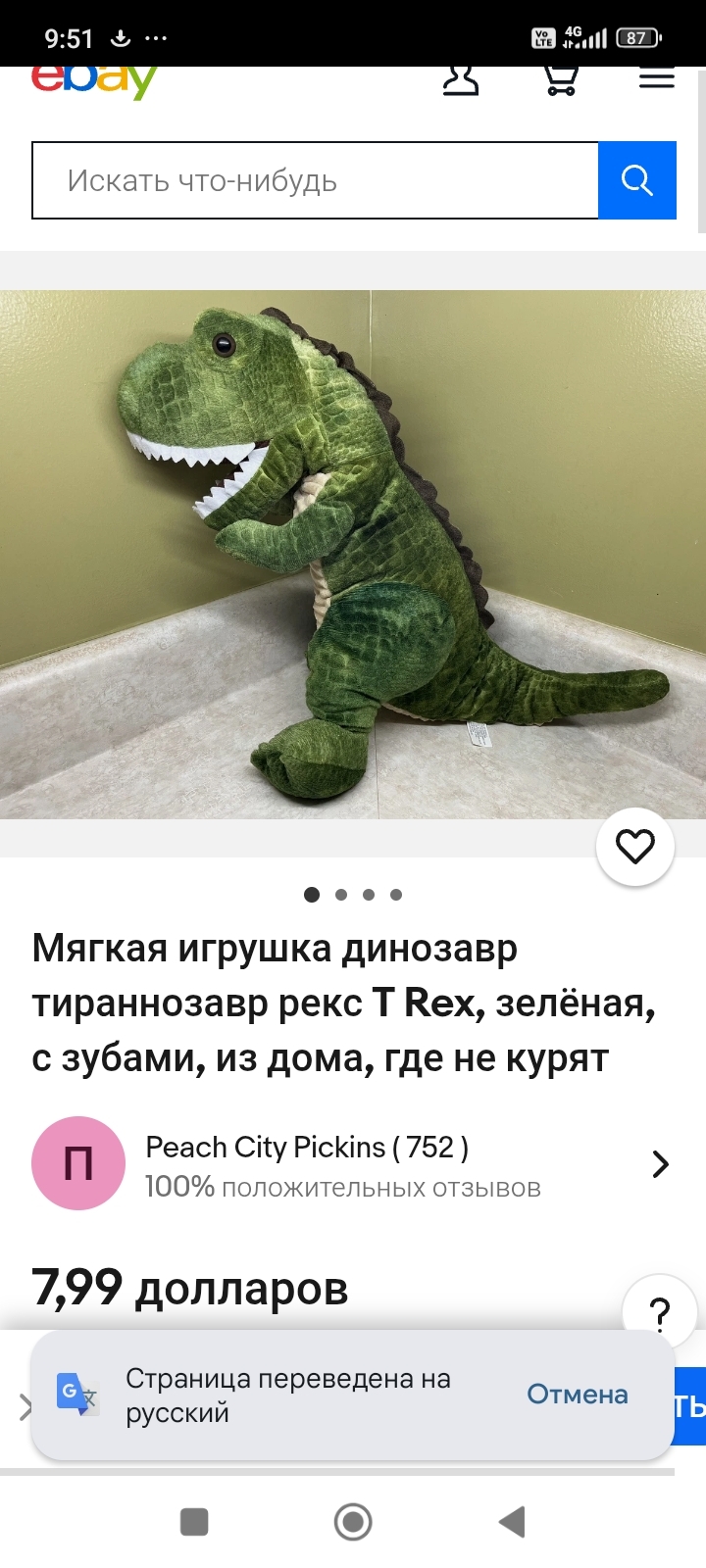Screen dimensions: 706x1568
Task: Open the question mark help button
Action: (660, 1310)
